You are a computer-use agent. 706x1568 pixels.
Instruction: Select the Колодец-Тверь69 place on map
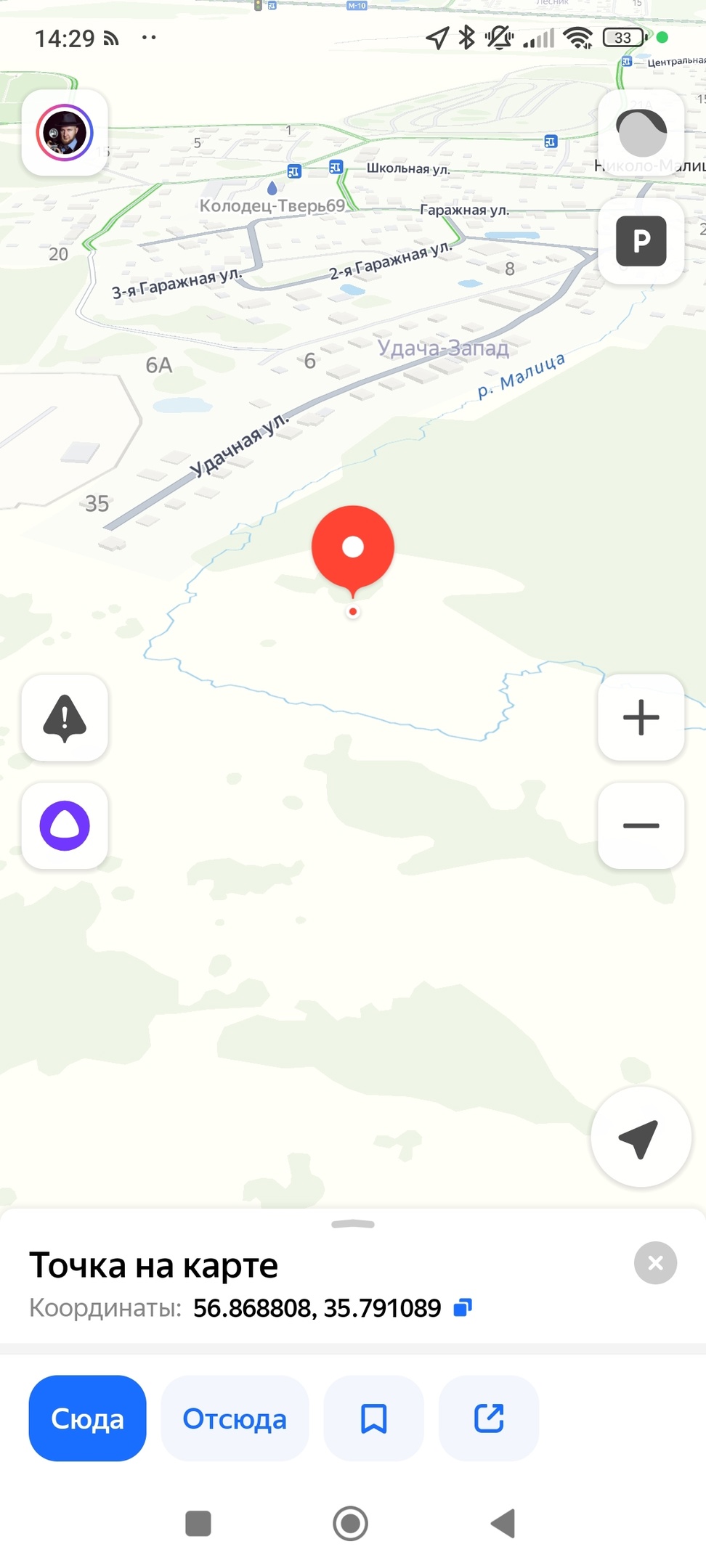(272, 205)
